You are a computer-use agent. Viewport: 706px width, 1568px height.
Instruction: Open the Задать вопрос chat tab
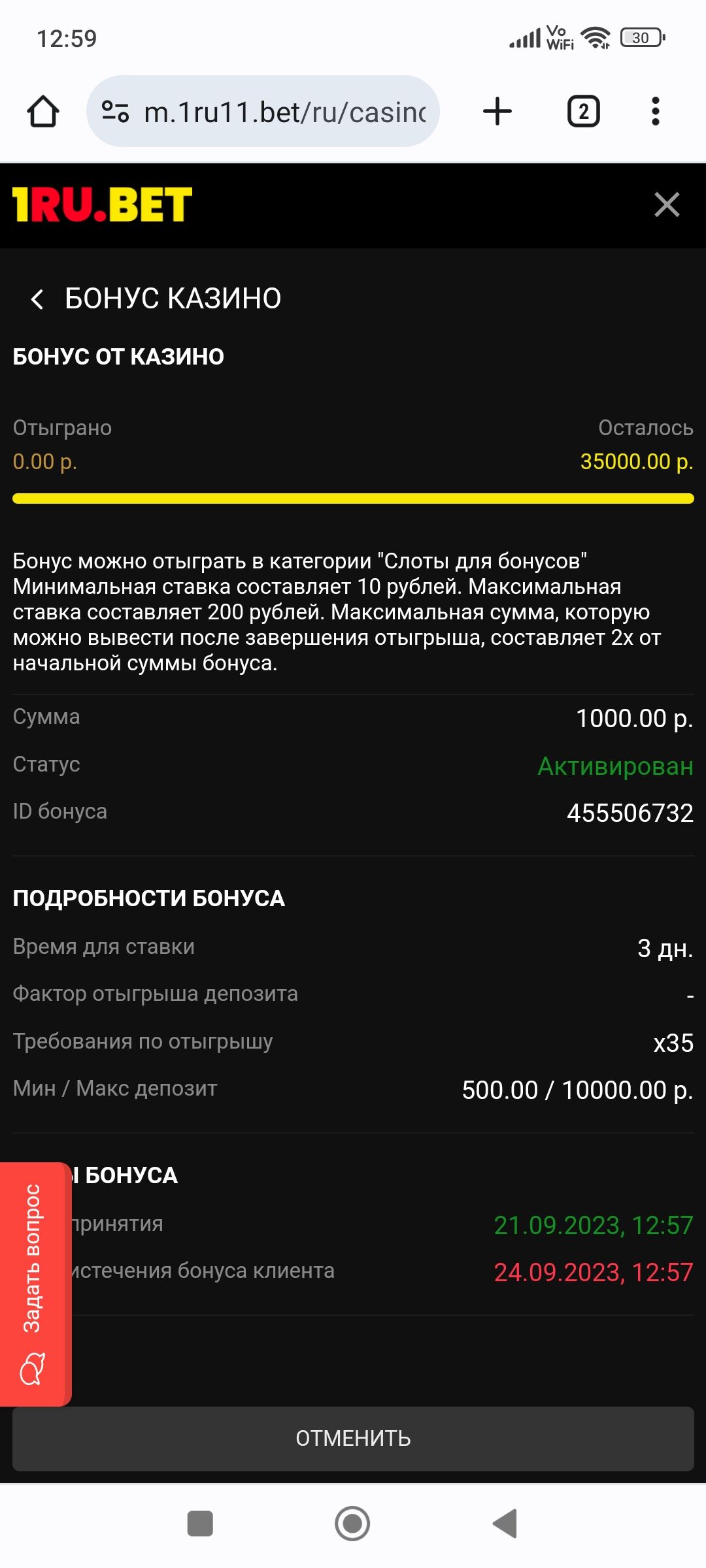tap(34, 1284)
